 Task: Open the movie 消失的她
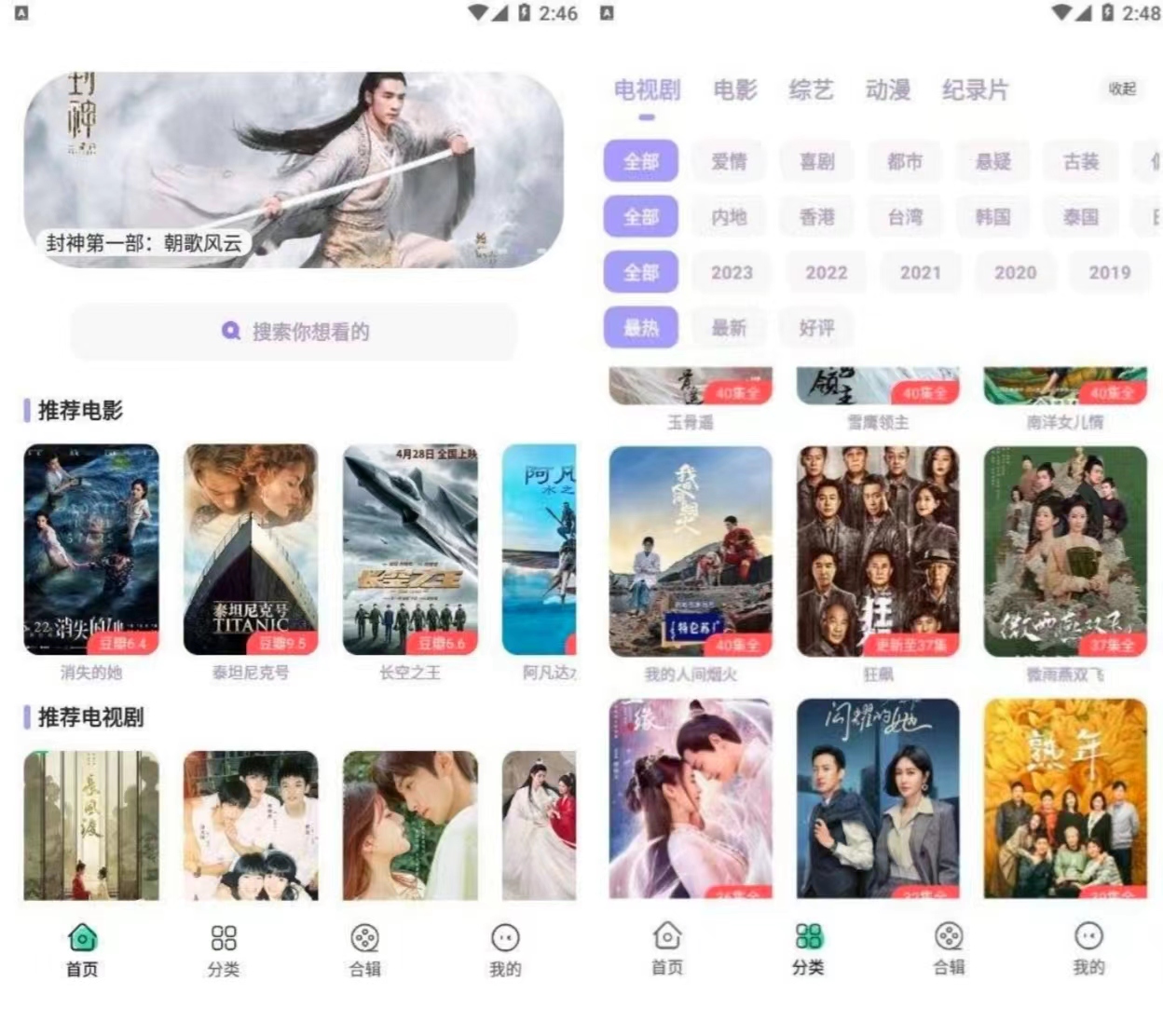tap(91, 550)
